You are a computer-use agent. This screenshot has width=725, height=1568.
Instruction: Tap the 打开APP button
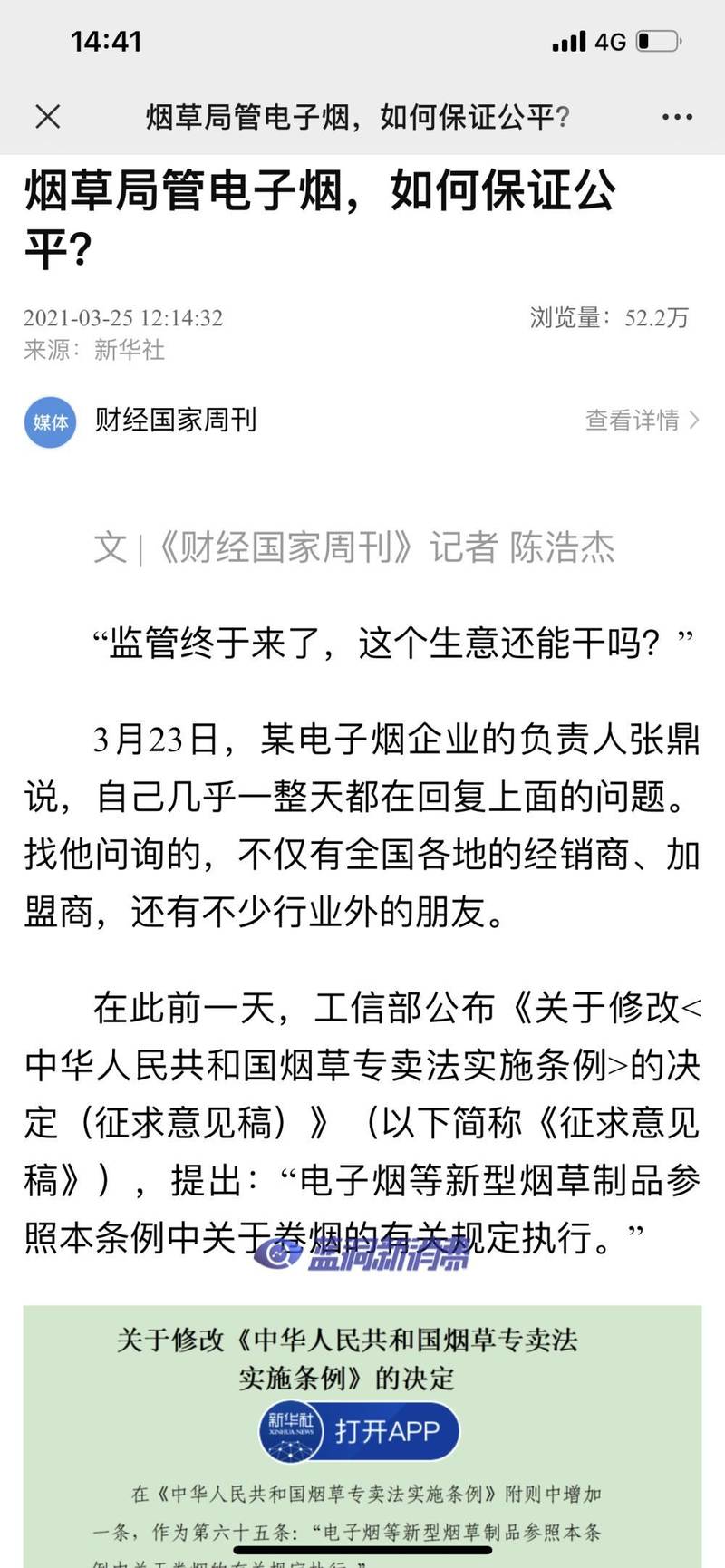[360, 1431]
